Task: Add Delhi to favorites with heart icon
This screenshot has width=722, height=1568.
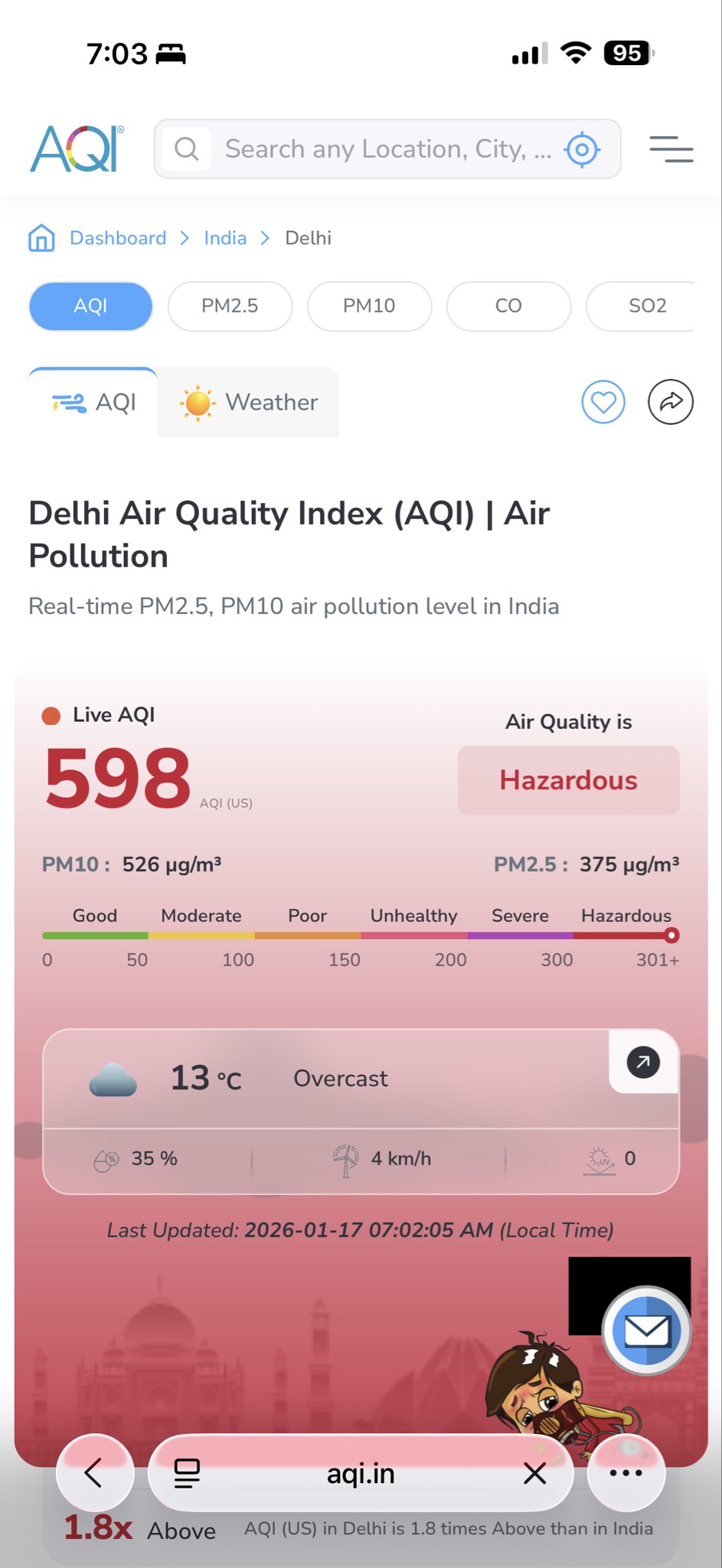Action: click(x=603, y=402)
